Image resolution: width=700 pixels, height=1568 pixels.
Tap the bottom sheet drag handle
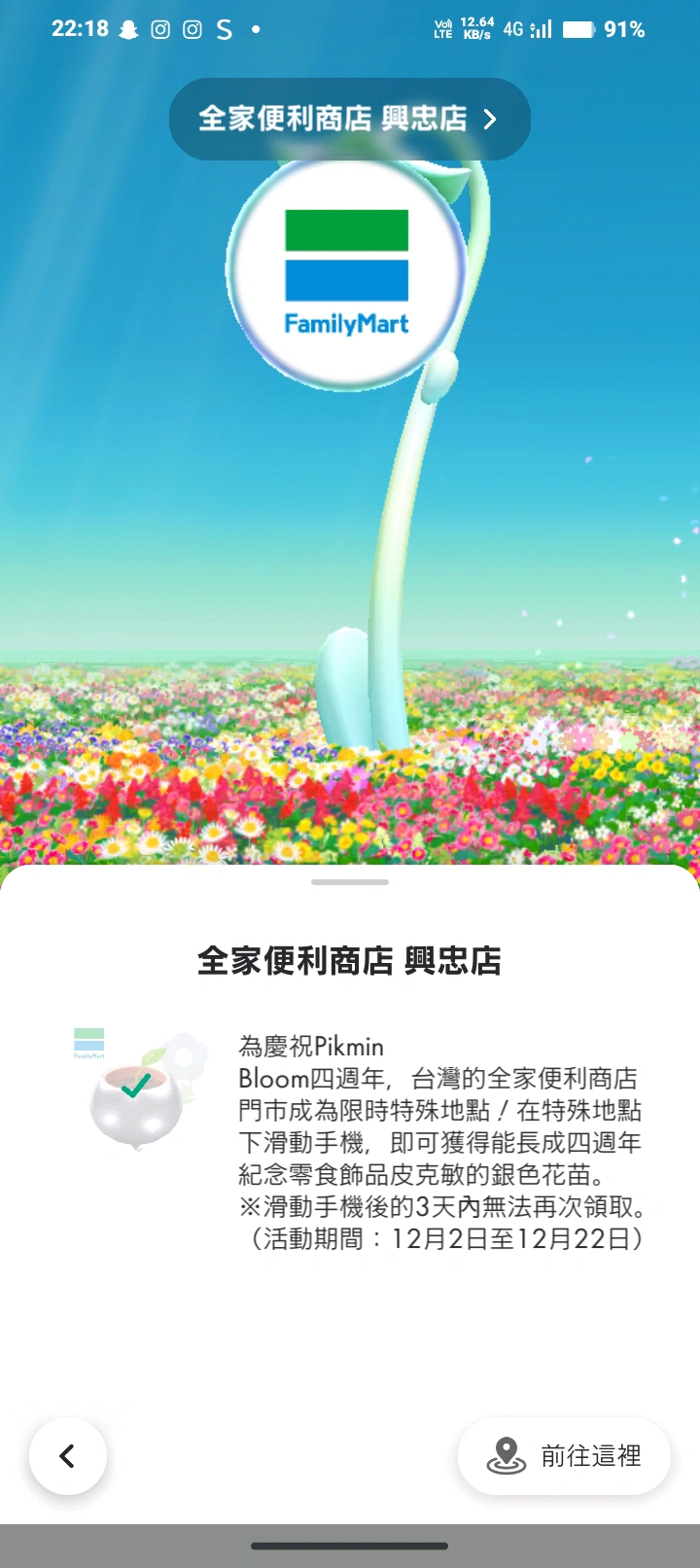[350, 882]
